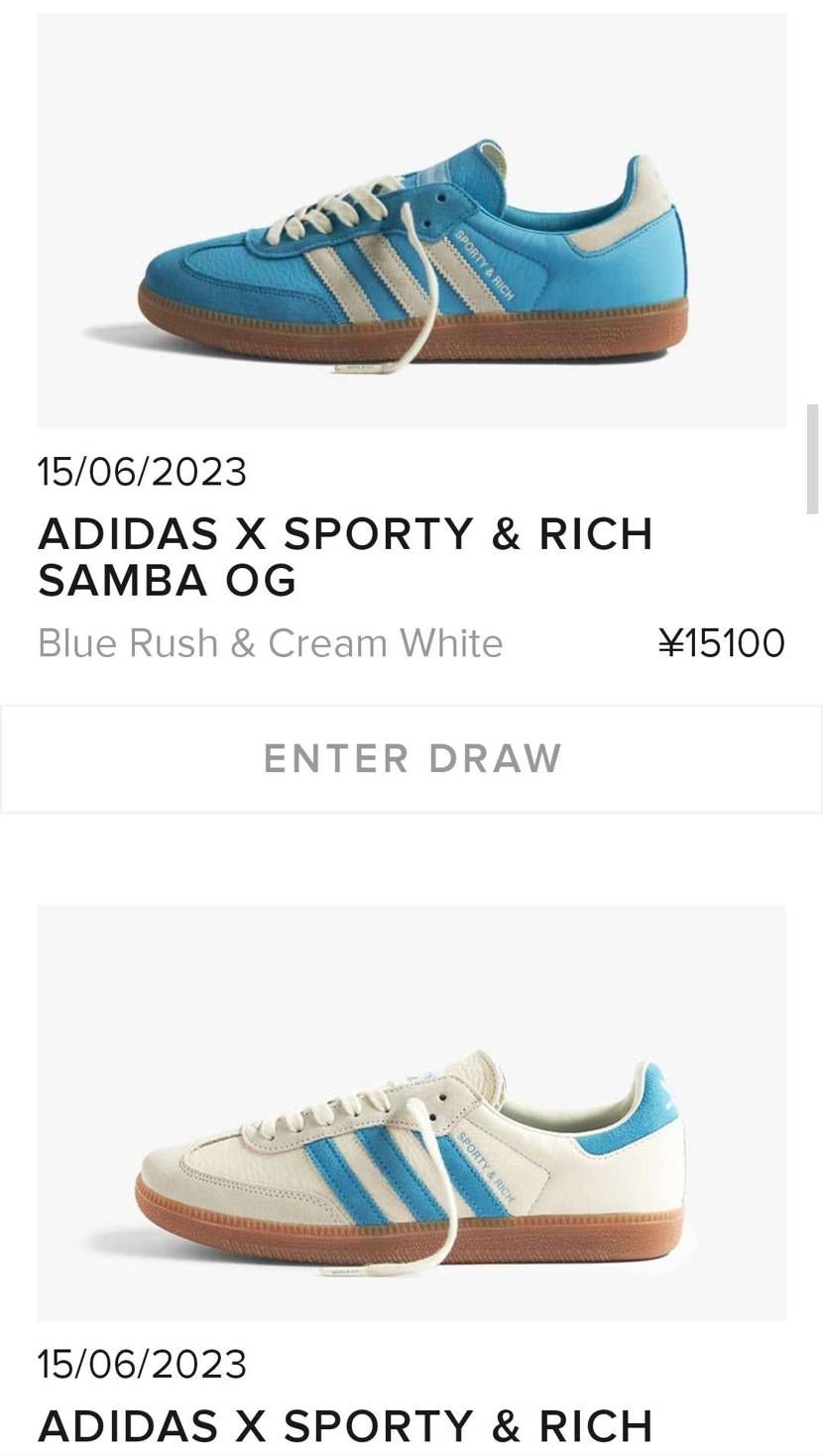Click the 15/06/2023 date above the cream Samba
This screenshot has height=1456, width=823.
pyautogui.click(x=141, y=1364)
